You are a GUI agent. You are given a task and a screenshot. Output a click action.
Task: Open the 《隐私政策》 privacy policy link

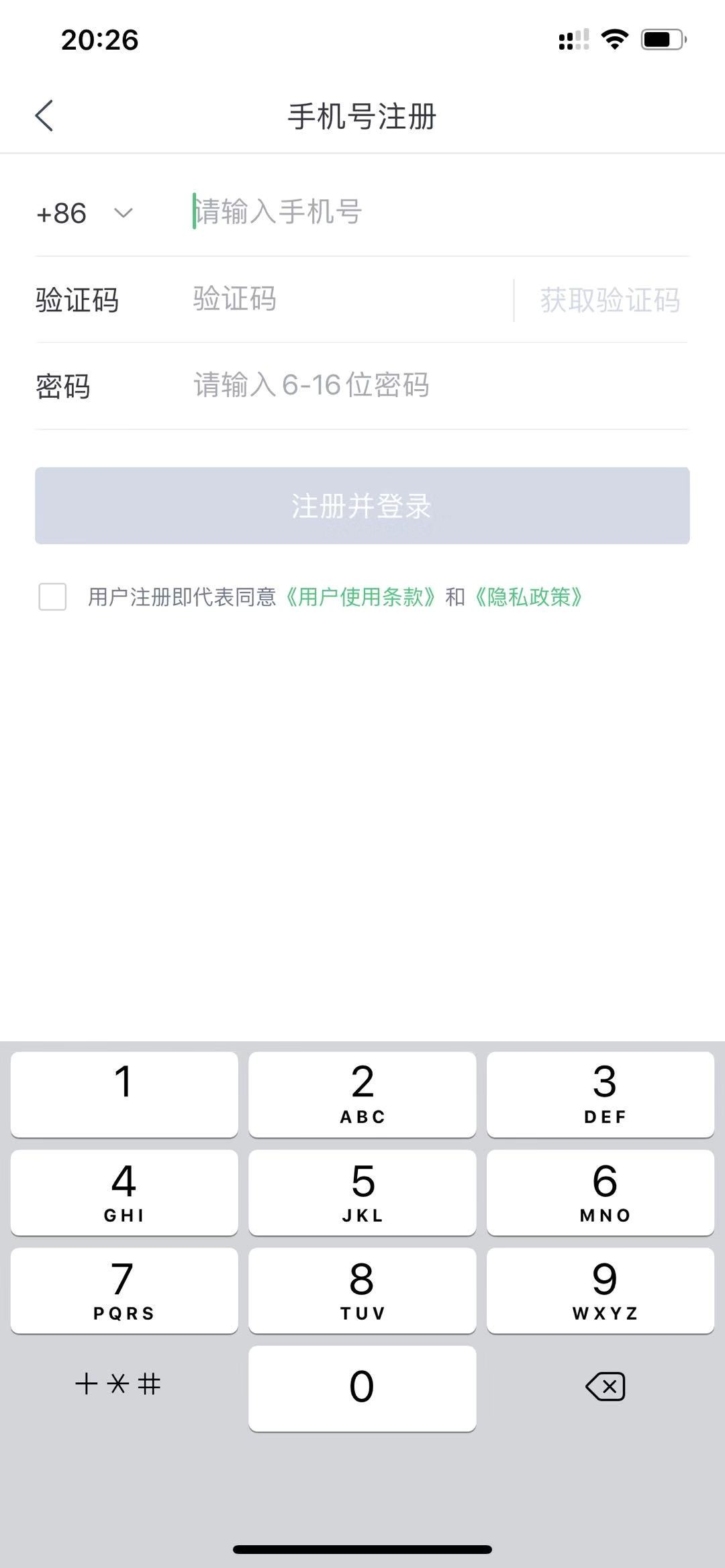pyautogui.click(x=528, y=596)
